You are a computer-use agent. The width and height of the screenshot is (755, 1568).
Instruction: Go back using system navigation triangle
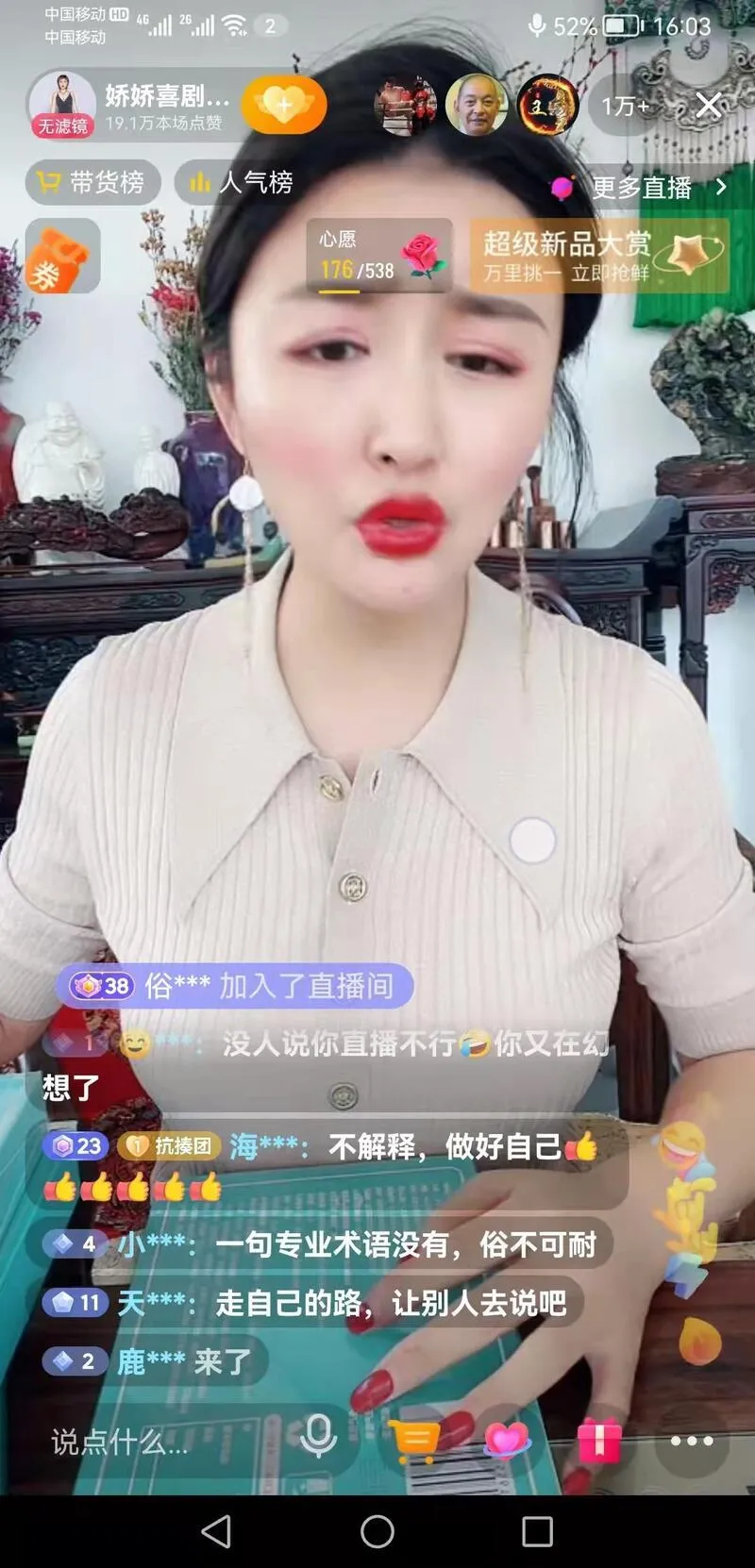217,1531
